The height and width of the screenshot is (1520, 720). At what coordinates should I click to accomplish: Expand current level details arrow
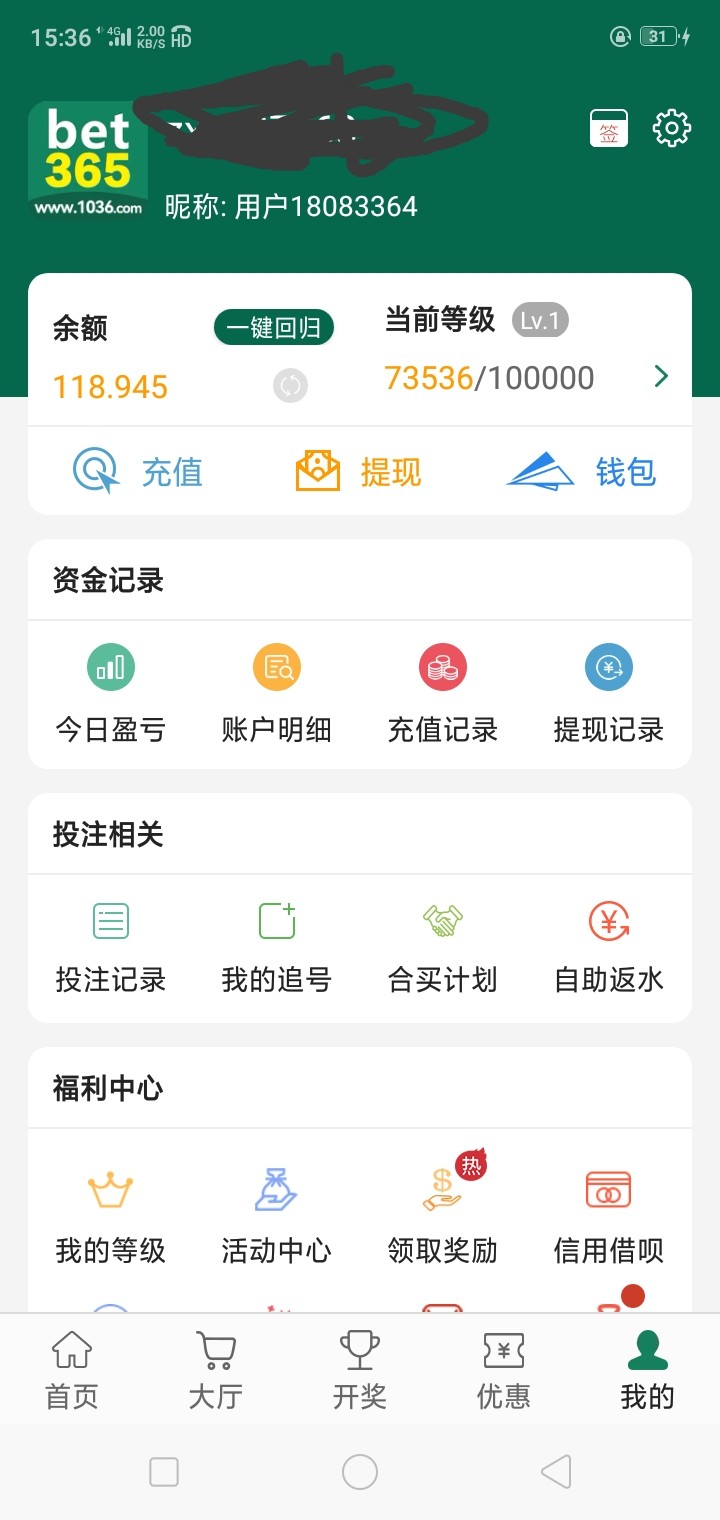tap(661, 377)
